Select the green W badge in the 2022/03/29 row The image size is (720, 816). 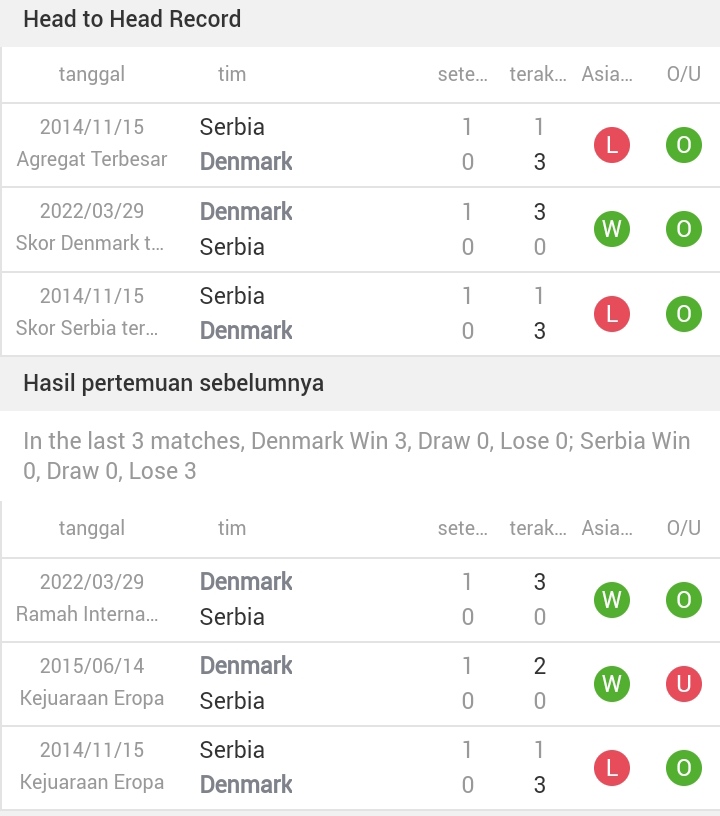(611, 228)
